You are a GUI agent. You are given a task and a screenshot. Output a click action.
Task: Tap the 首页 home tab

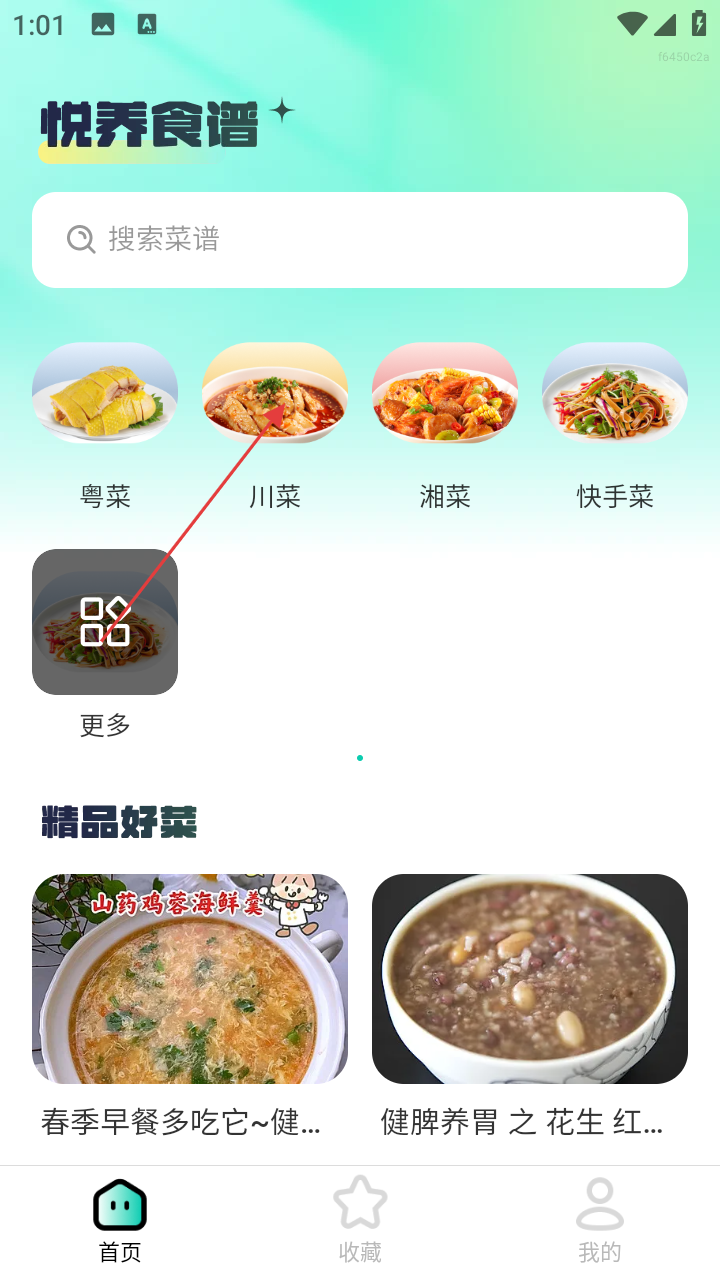tap(120, 1218)
